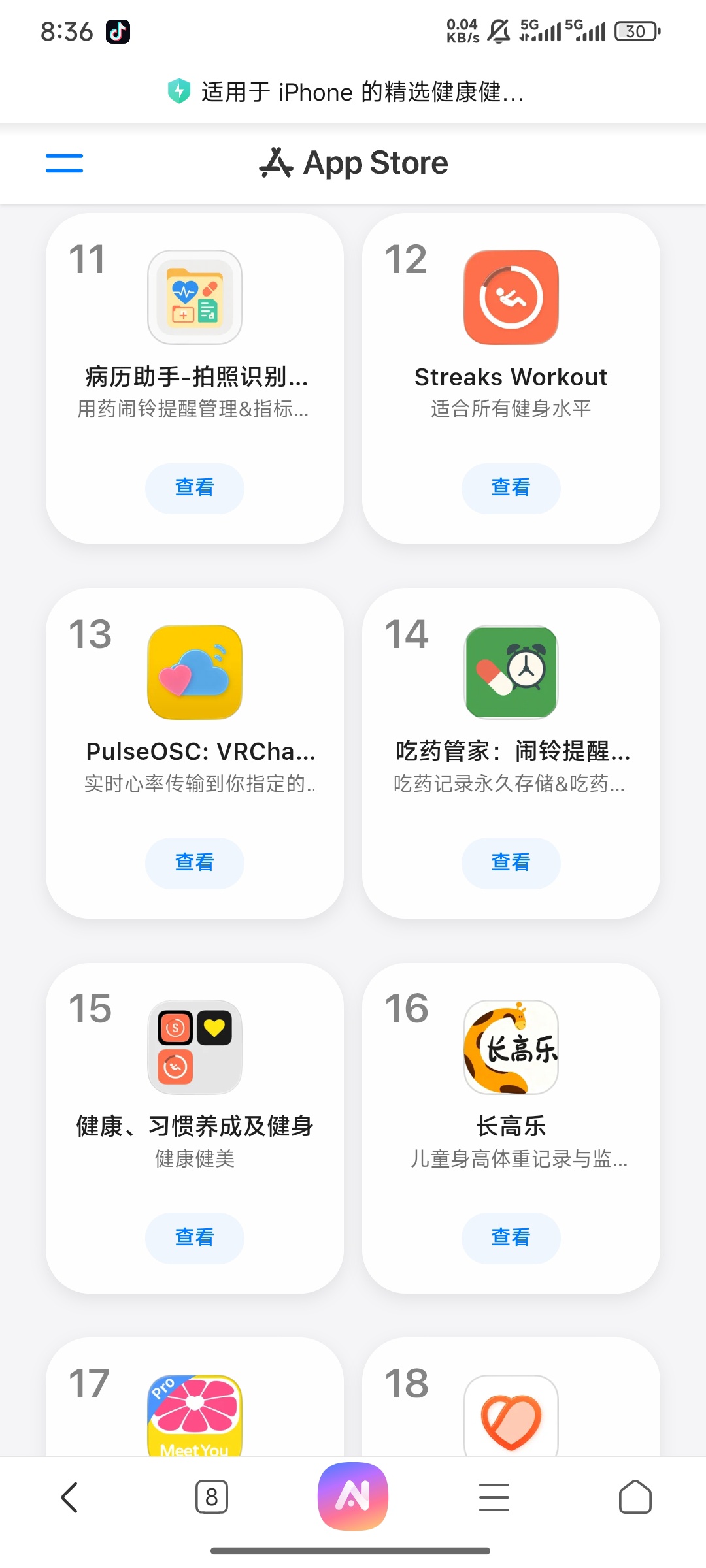View the 长高乐 app details
706x1568 pixels.
click(x=511, y=1238)
